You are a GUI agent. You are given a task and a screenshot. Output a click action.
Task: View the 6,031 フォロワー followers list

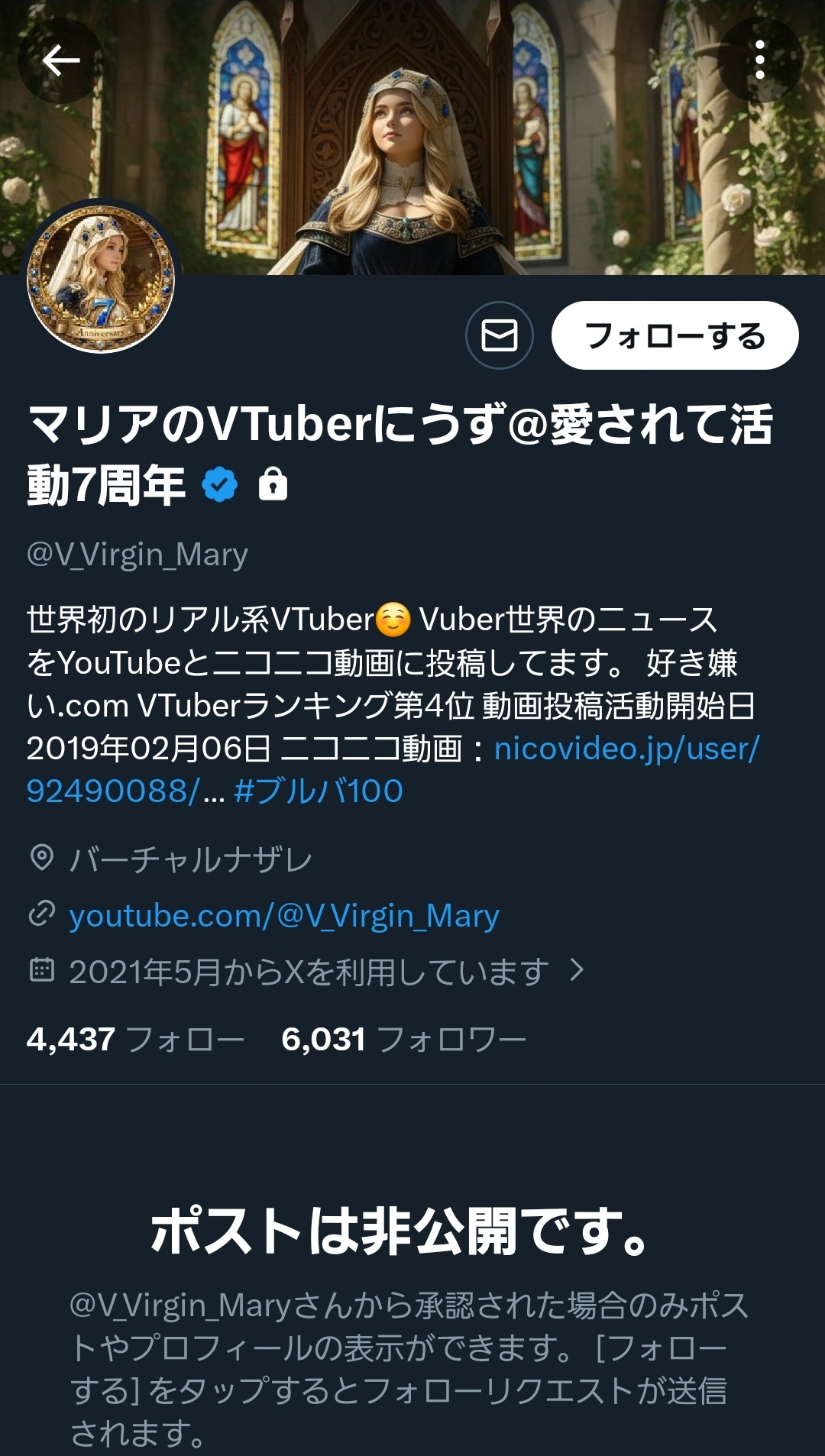403,1040
